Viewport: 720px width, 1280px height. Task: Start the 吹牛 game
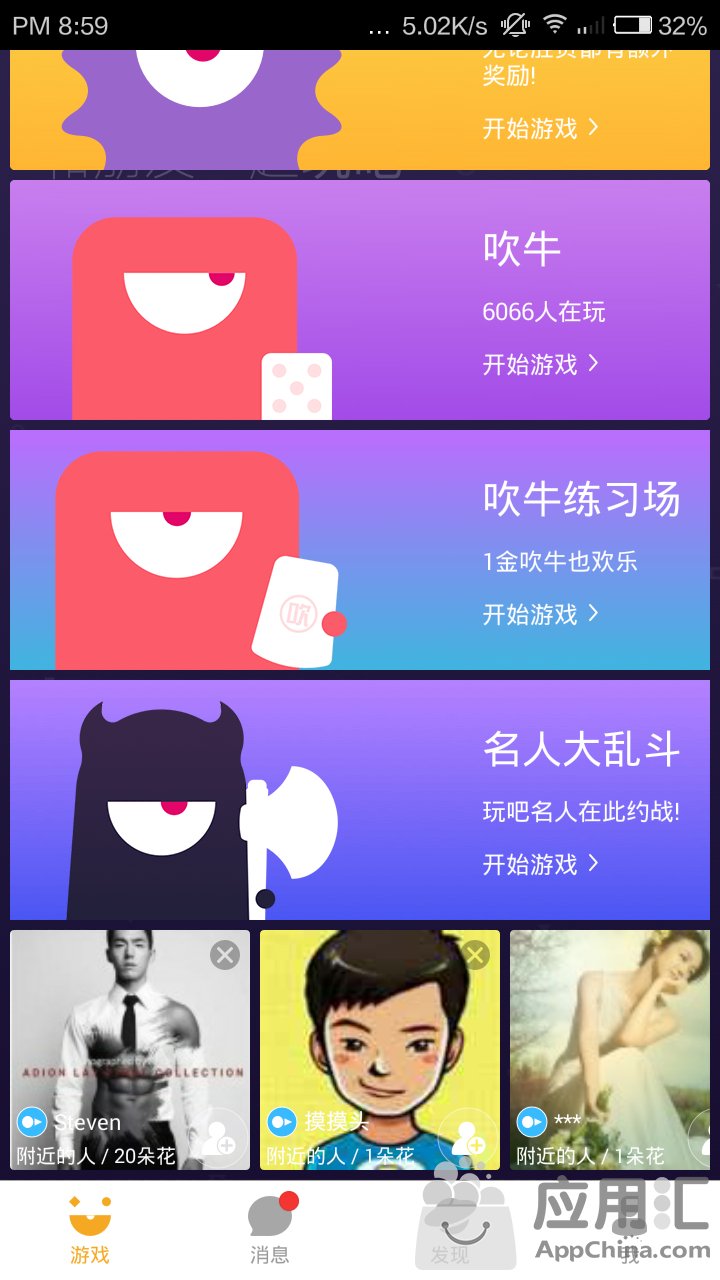tap(540, 364)
